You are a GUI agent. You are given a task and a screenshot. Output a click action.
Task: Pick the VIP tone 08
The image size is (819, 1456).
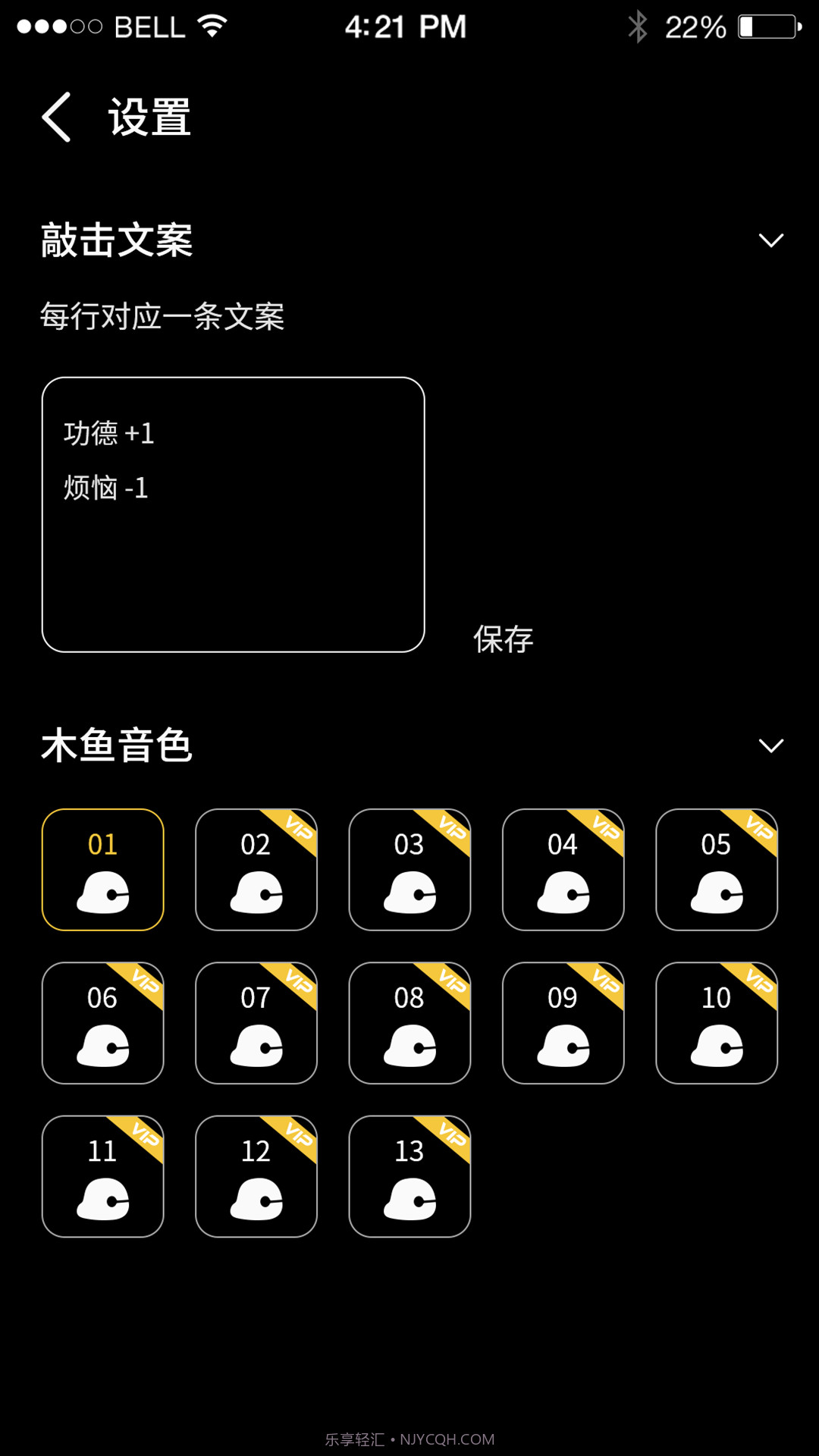click(x=409, y=1023)
